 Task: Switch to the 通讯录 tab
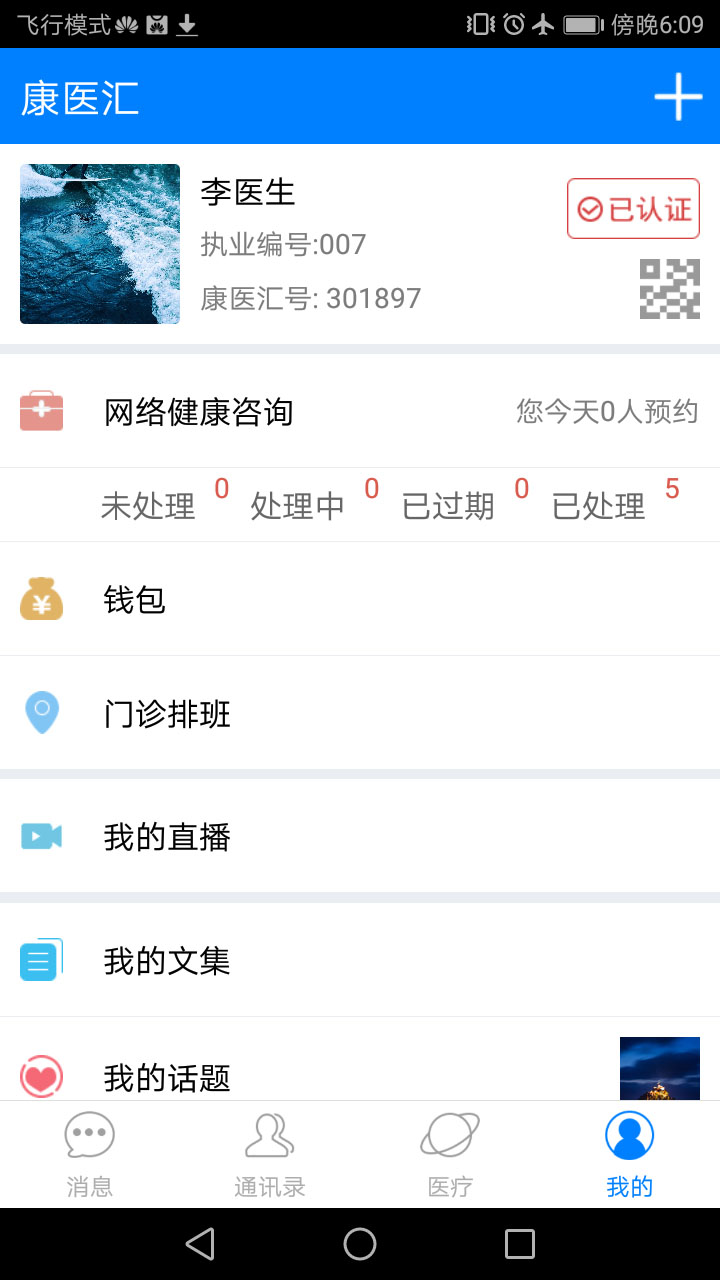pos(270,1156)
